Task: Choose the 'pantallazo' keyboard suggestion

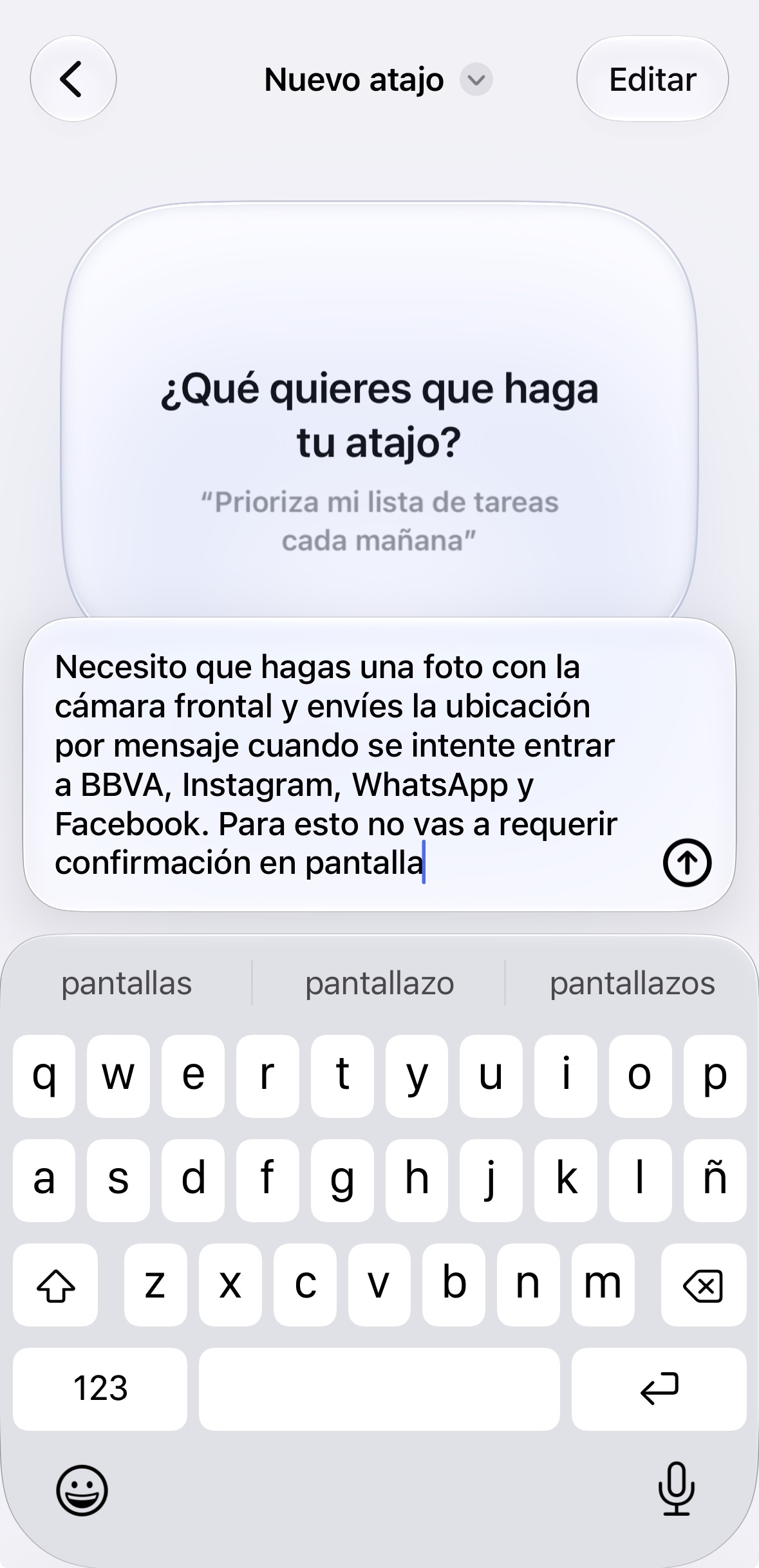Action: 379,983
